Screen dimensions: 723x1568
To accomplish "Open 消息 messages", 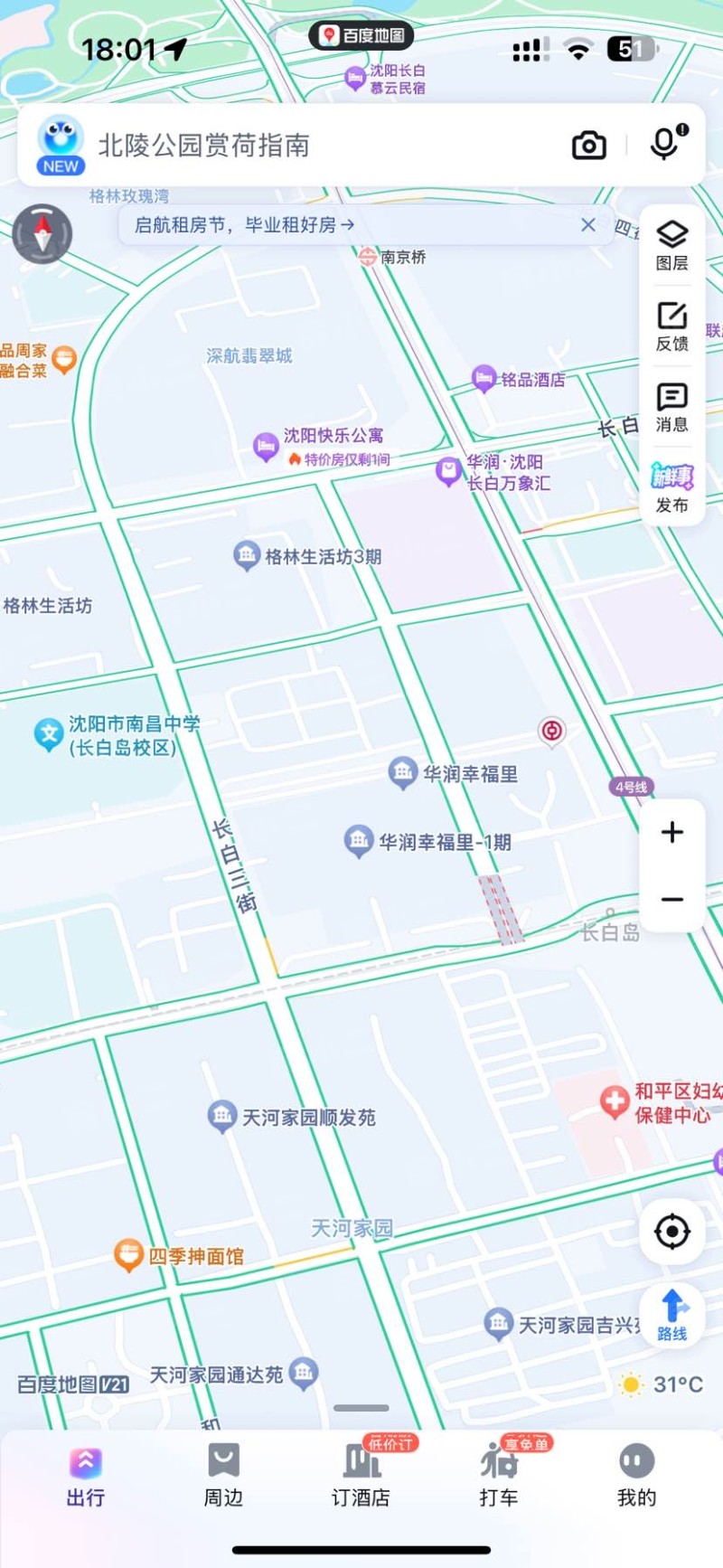I will click(x=671, y=406).
